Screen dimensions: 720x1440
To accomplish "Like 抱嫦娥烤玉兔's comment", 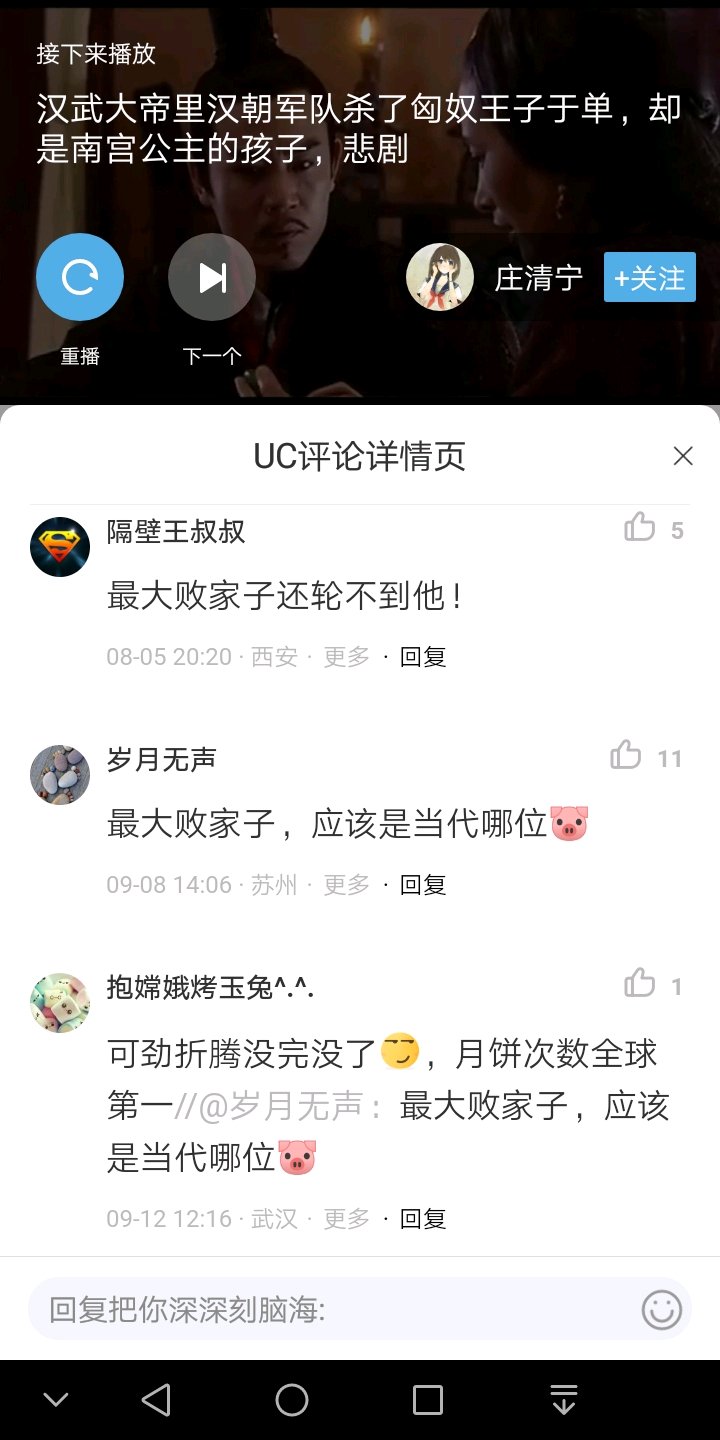I will pyautogui.click(x=640, y=984).
